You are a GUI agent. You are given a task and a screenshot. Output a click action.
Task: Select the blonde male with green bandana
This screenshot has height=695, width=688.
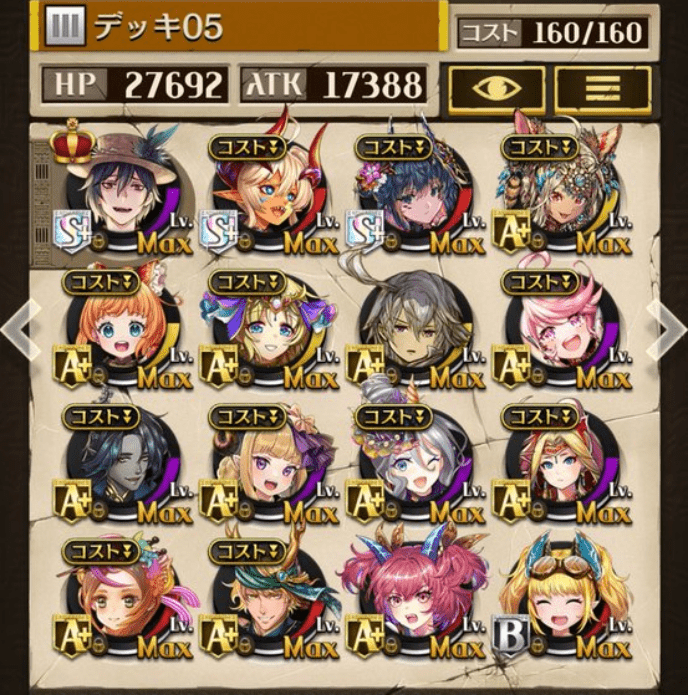point(268,600)
